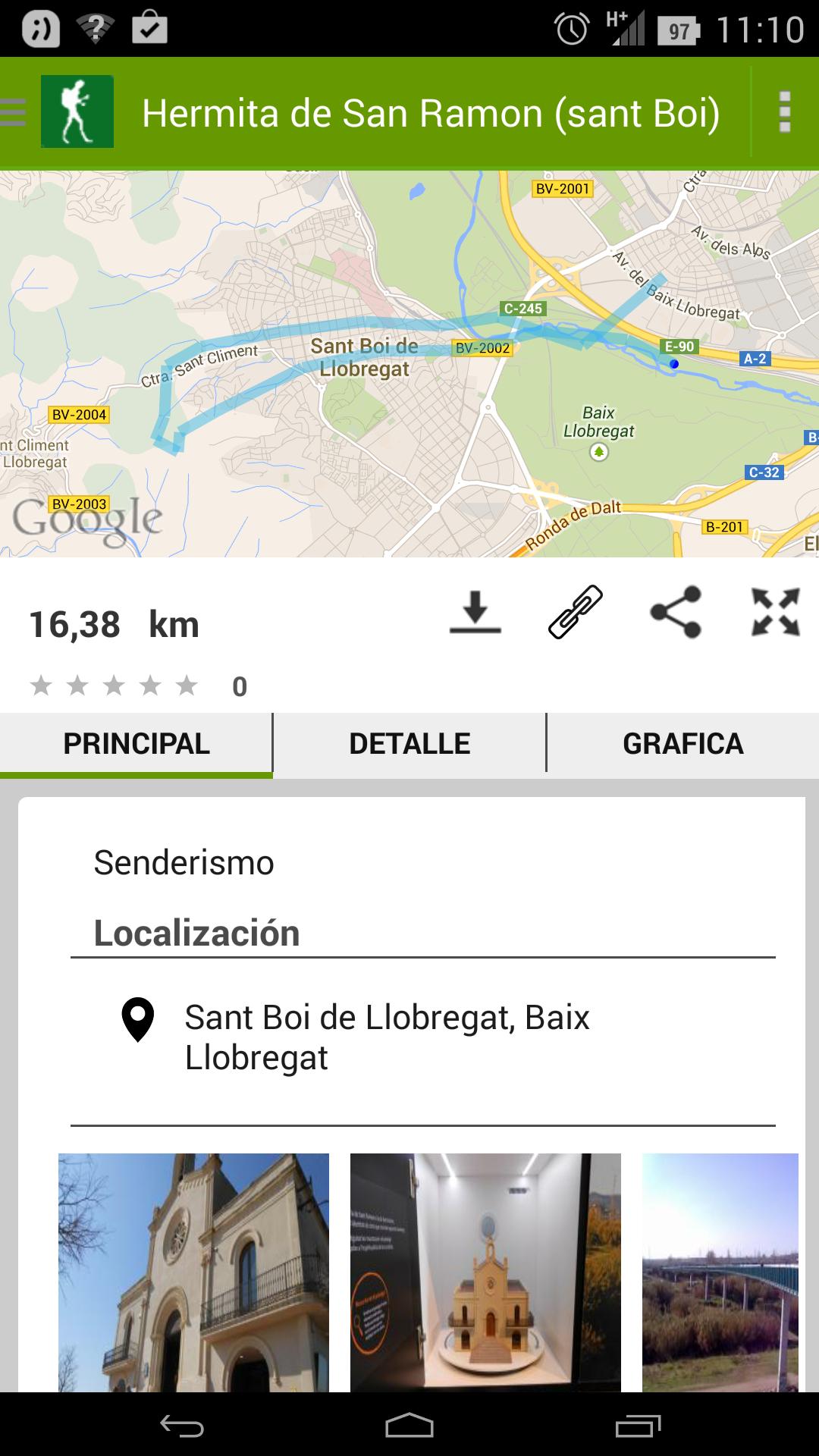Tap the Baix Llobregat park tree icon
The height and width of the screenshot is (1456, 819).
pyautogui.click(x=601, y=451)
